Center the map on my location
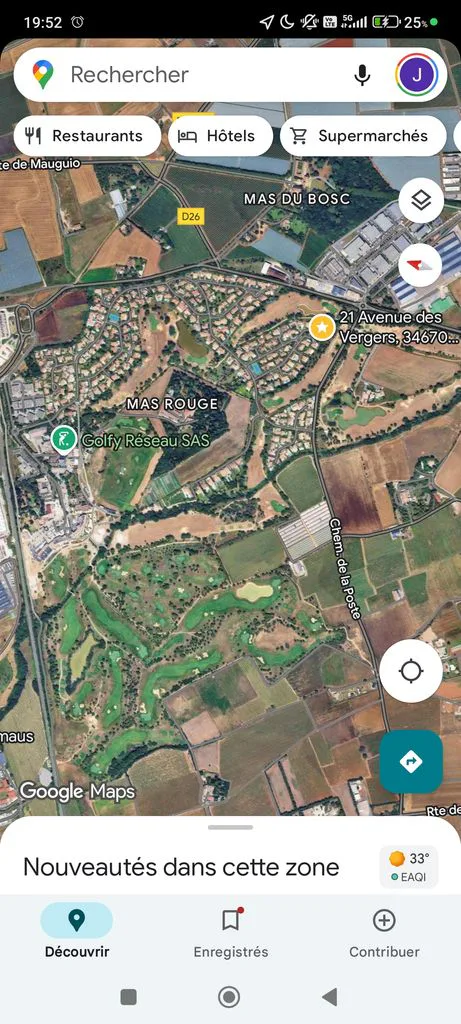Screen dimensions: 461x1024 (x=411, y=671)
